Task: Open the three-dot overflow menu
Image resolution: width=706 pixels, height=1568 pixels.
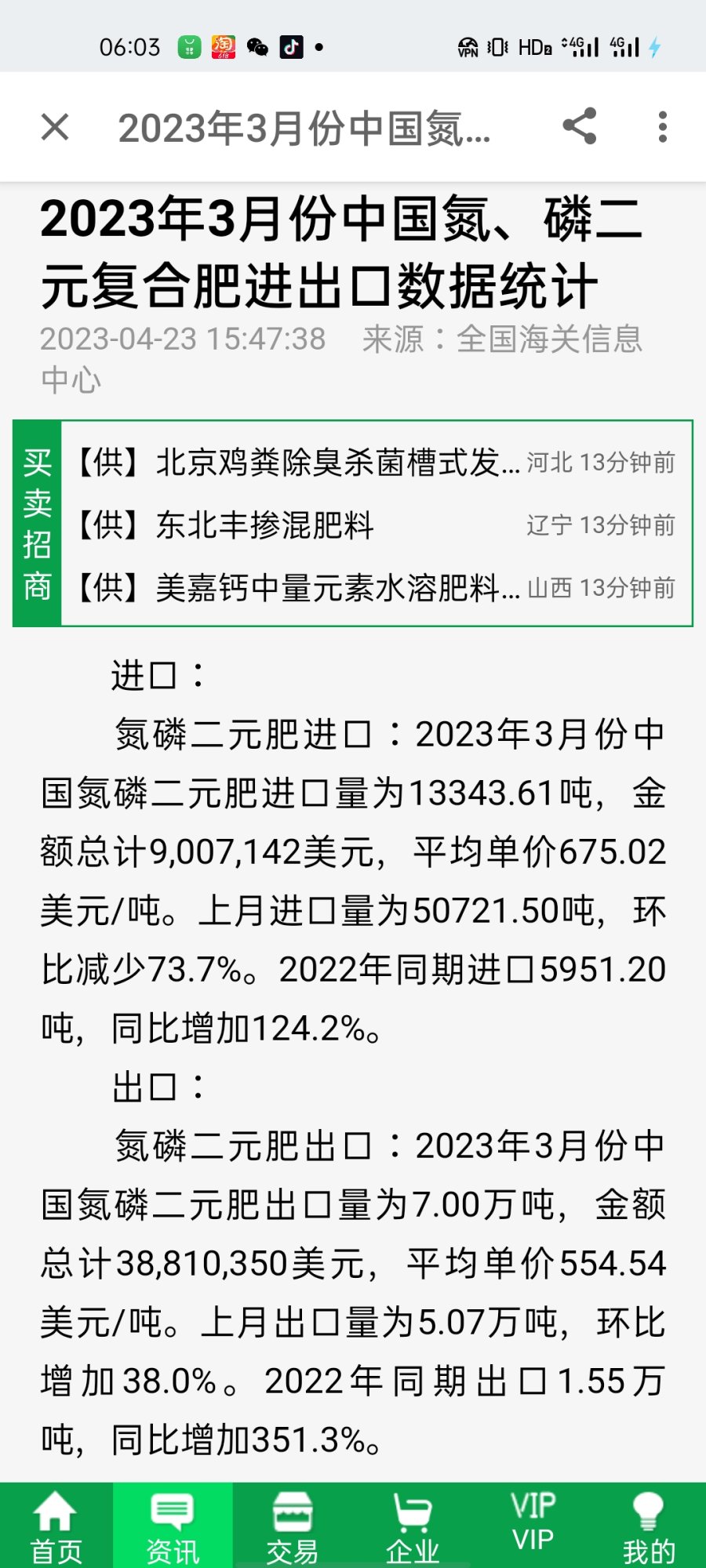Action: pos(663,127)
